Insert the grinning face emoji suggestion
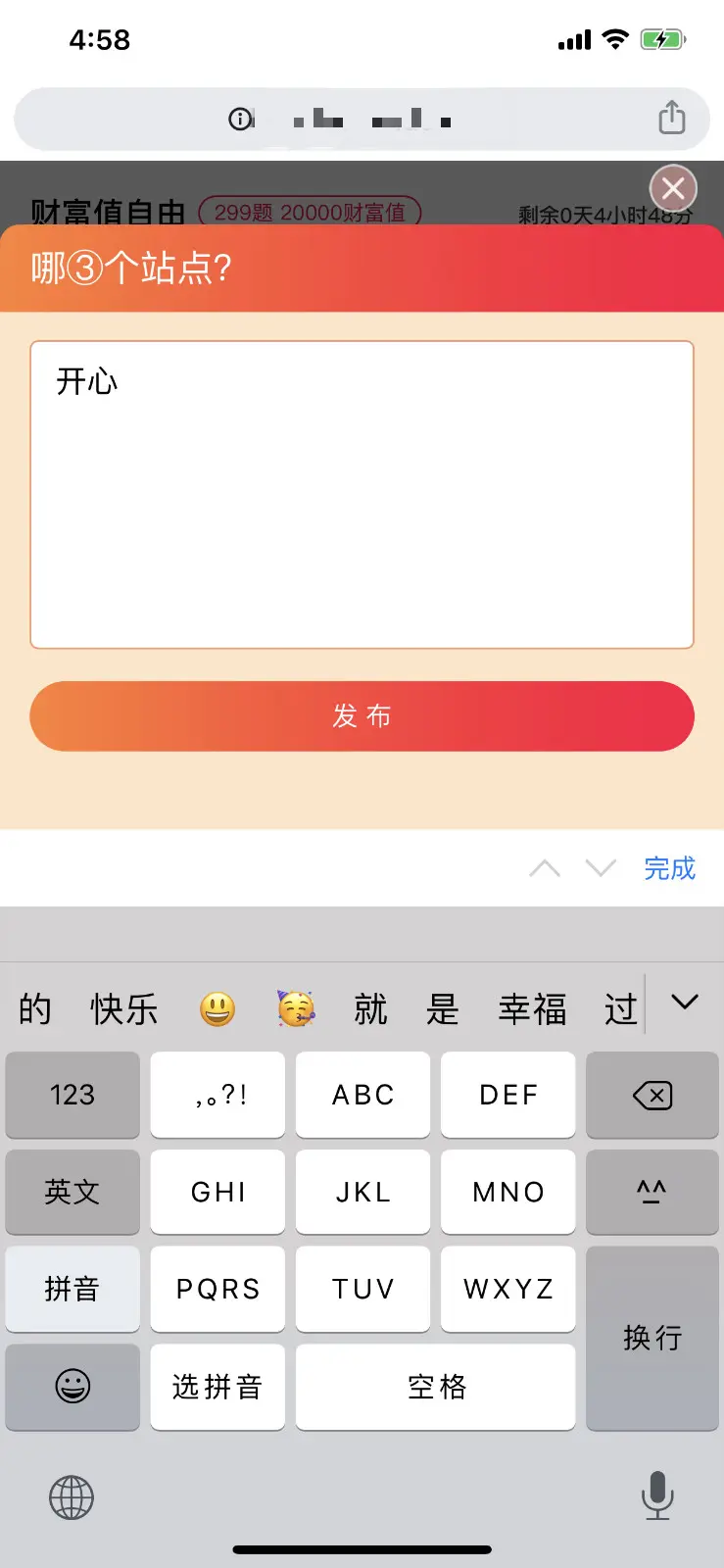The image size is (724, 1568). 217,1008
